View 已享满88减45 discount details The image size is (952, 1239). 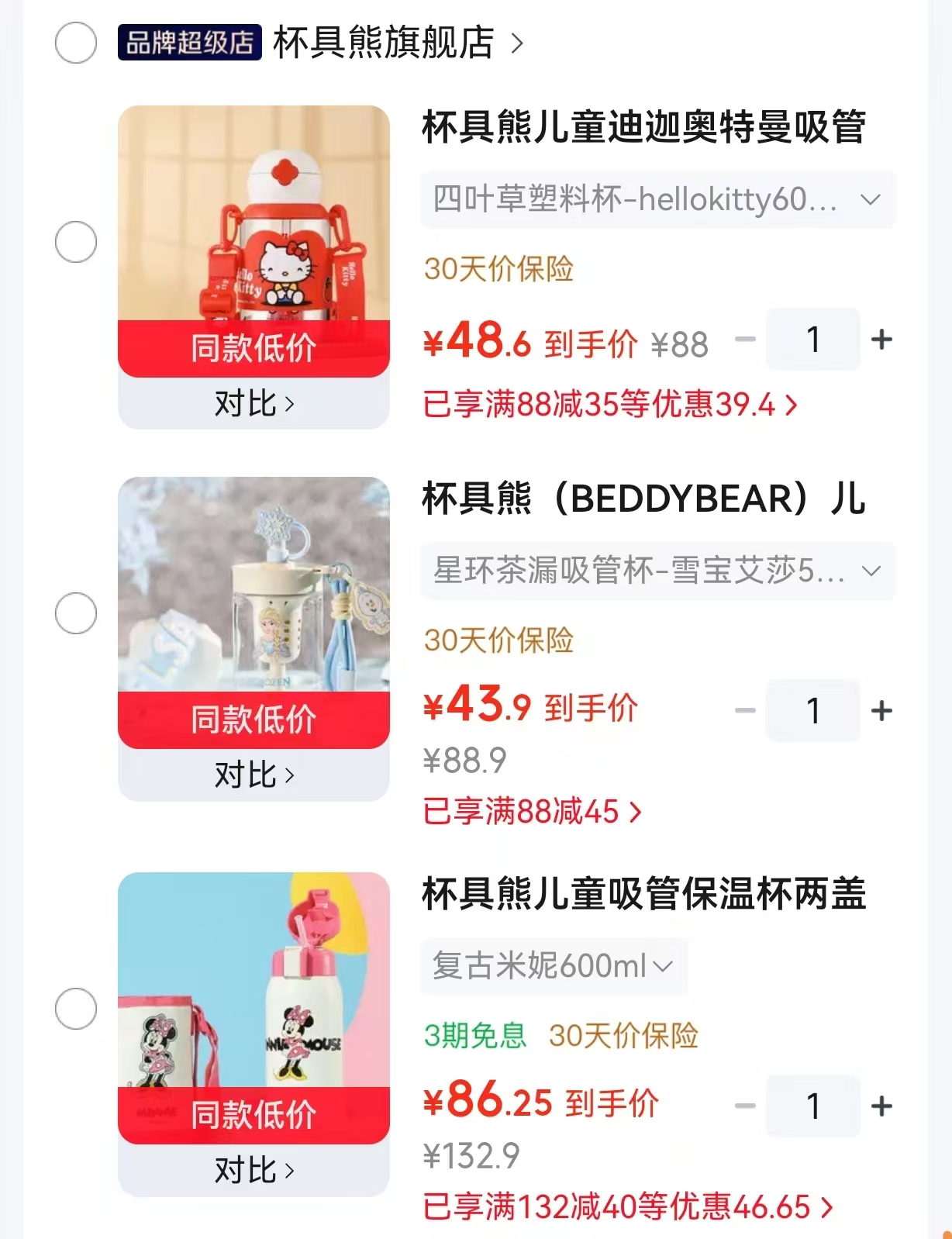pyautogui.click(x=532, y=812)
